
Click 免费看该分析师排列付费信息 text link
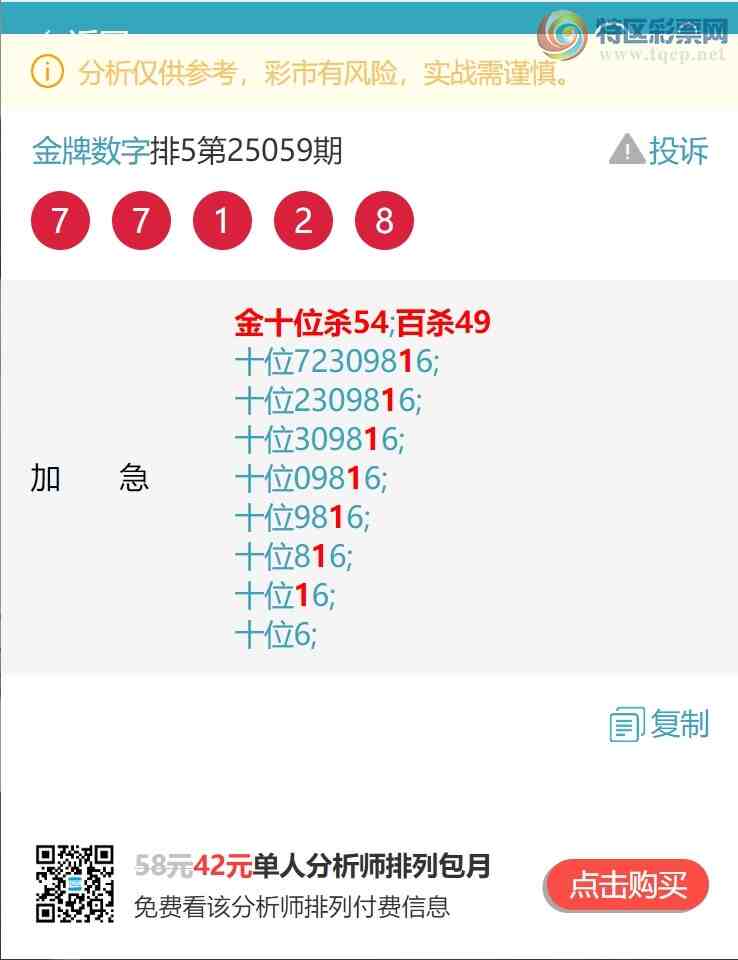[297, 908]
